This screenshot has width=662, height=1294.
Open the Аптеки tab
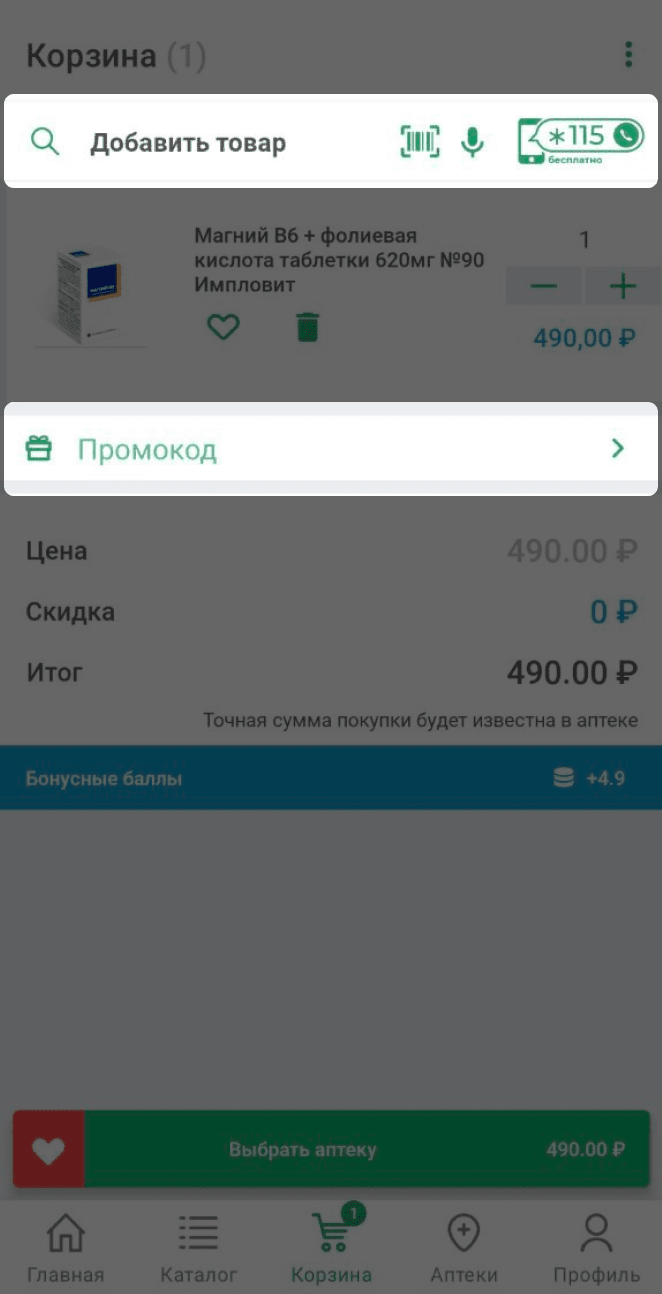point(463,1247)
